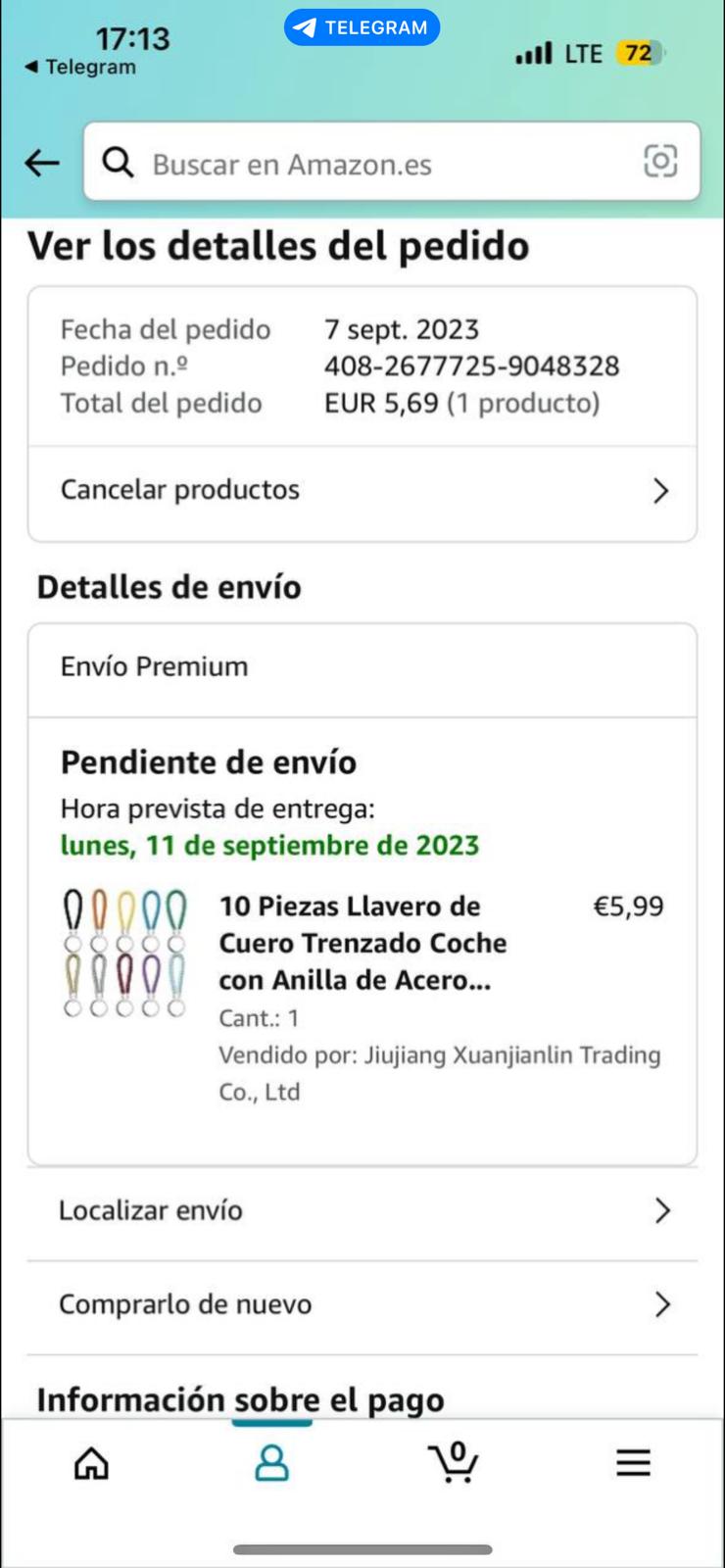
Task: Switch to the account profile tab
Action: [x=271, y=1463]
